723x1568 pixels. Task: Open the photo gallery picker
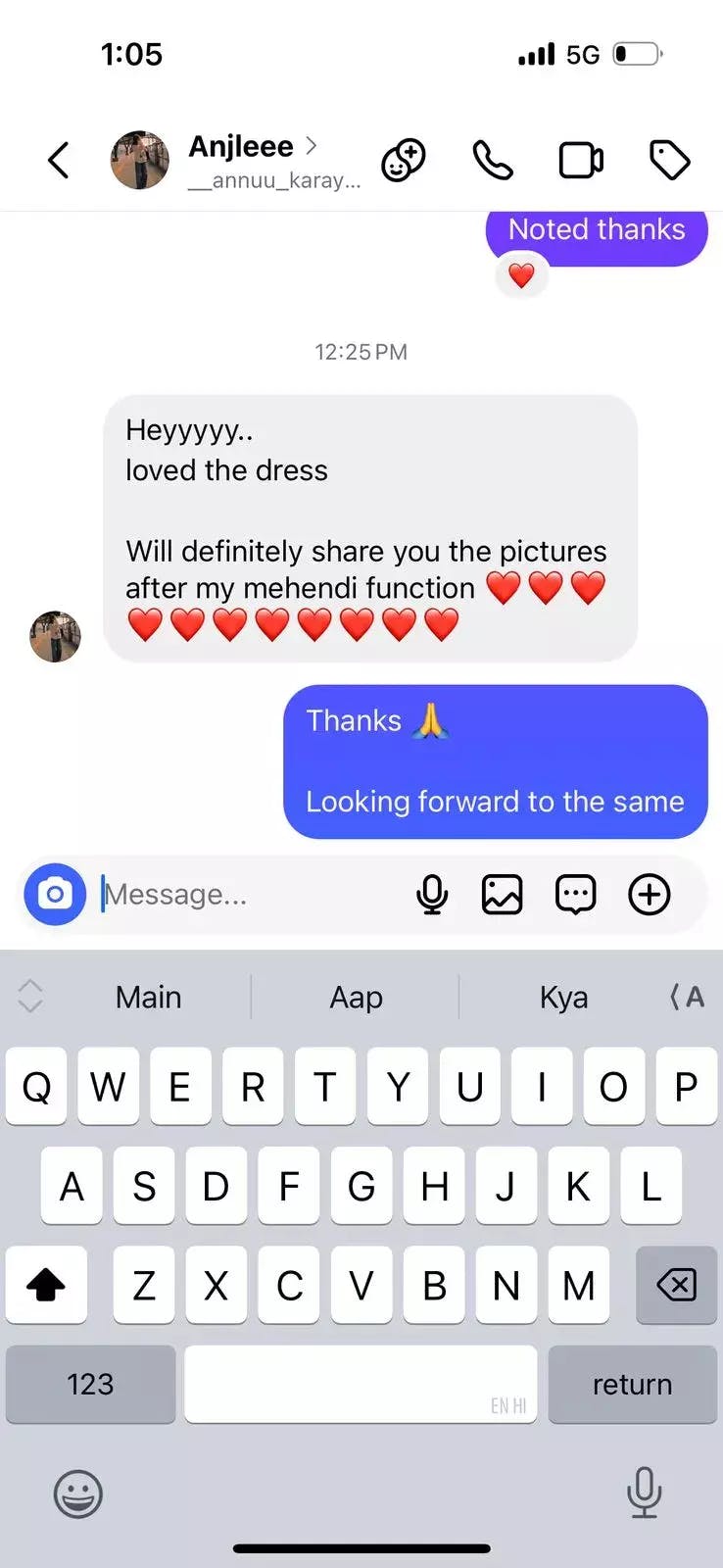click(x=502, y=894)
